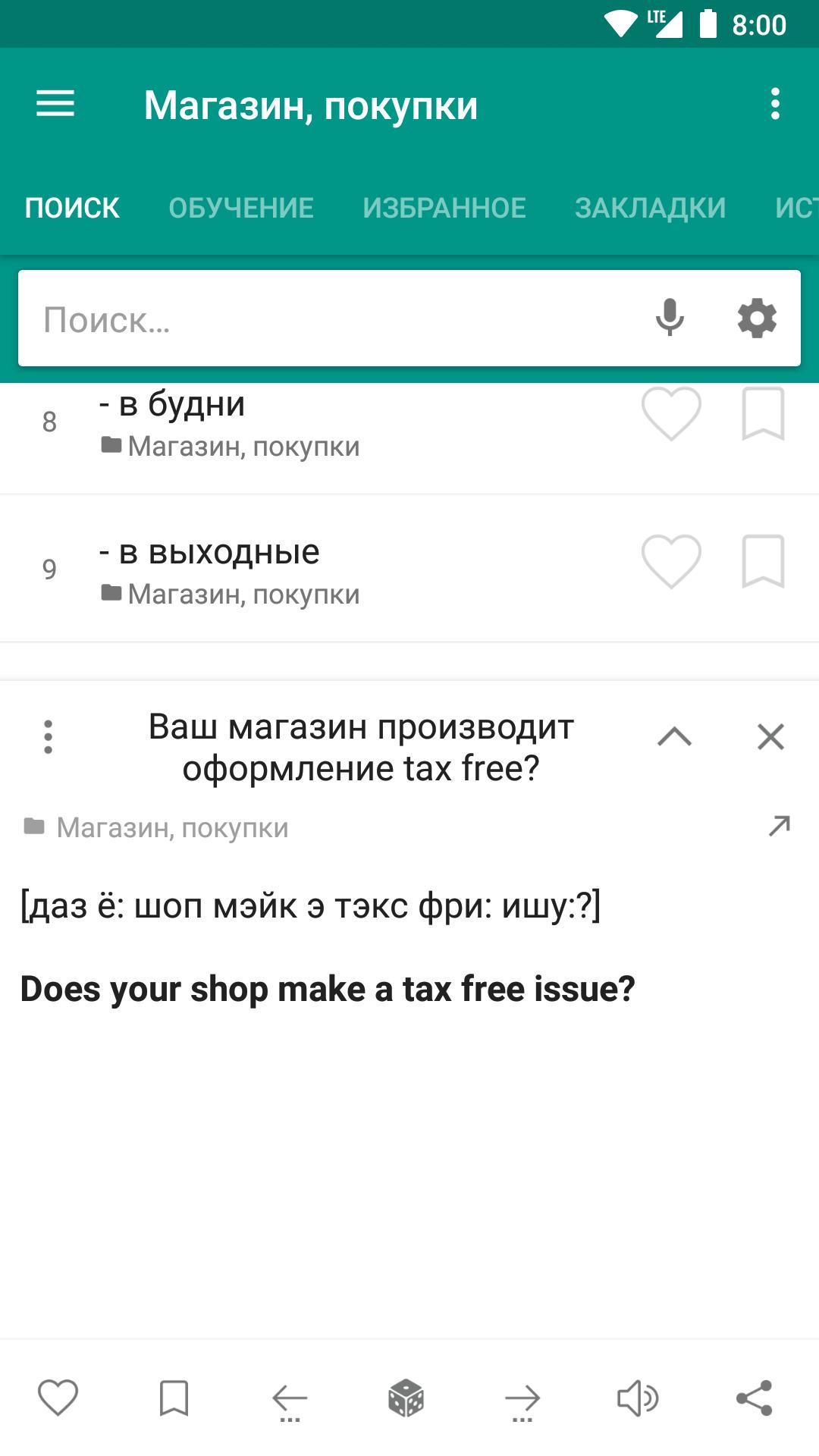Image resolution: width=819 pixels, height=1456 pixels.
Task: Expand the phrase panel with the chevron
Action: 674,736
